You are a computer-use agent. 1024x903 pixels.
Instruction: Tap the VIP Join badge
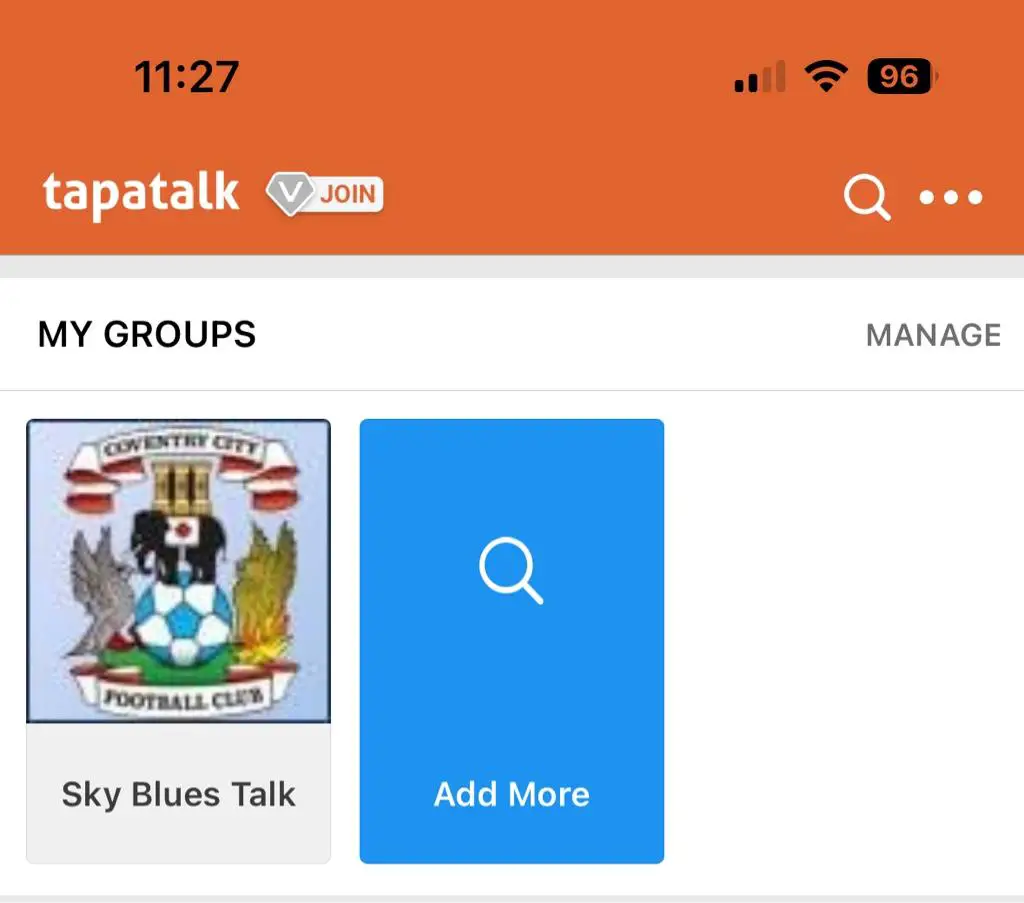(325, 193)
